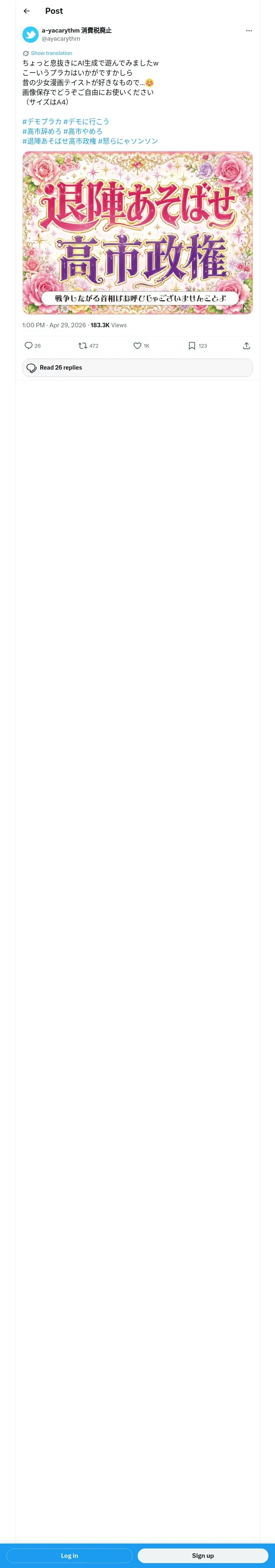Screen dimensions: 275x1568
Task: Tap the Sign up button
Action: (x=203, y=1555)
